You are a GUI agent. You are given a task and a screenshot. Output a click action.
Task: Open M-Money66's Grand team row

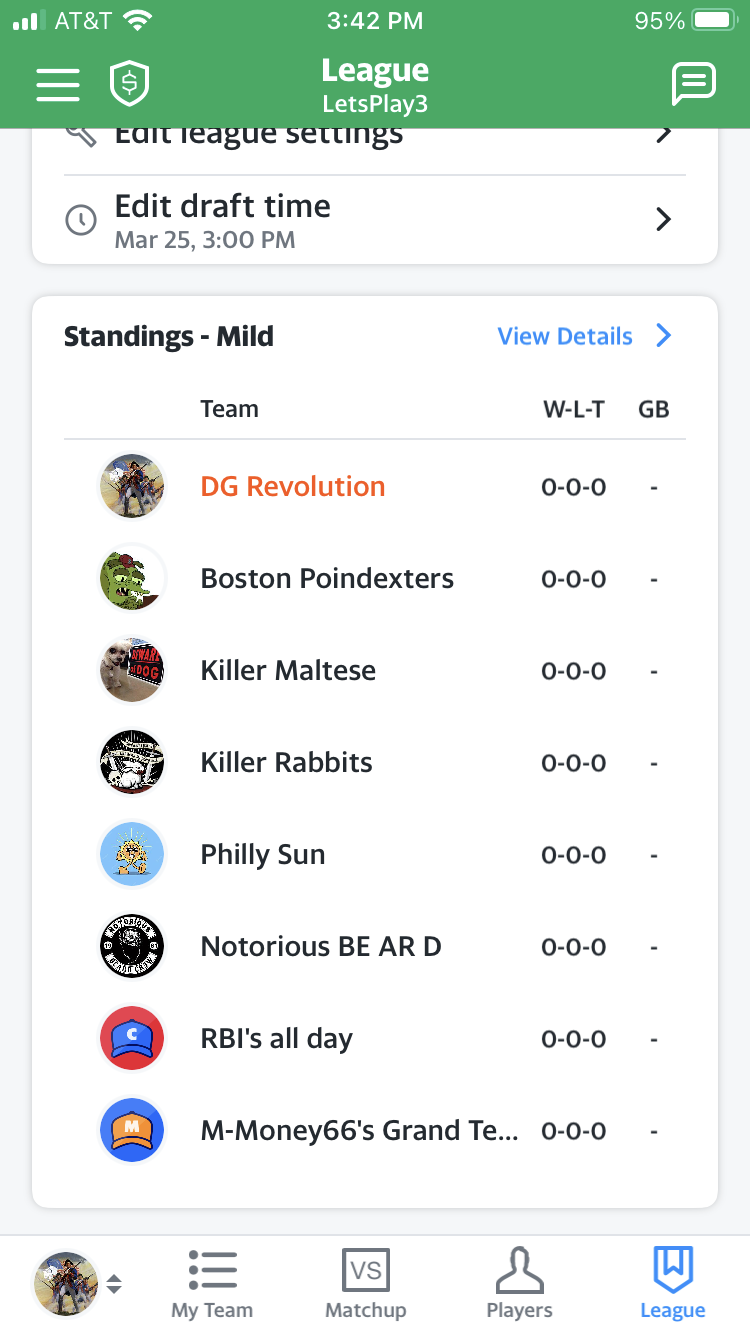click(375, 1131)
